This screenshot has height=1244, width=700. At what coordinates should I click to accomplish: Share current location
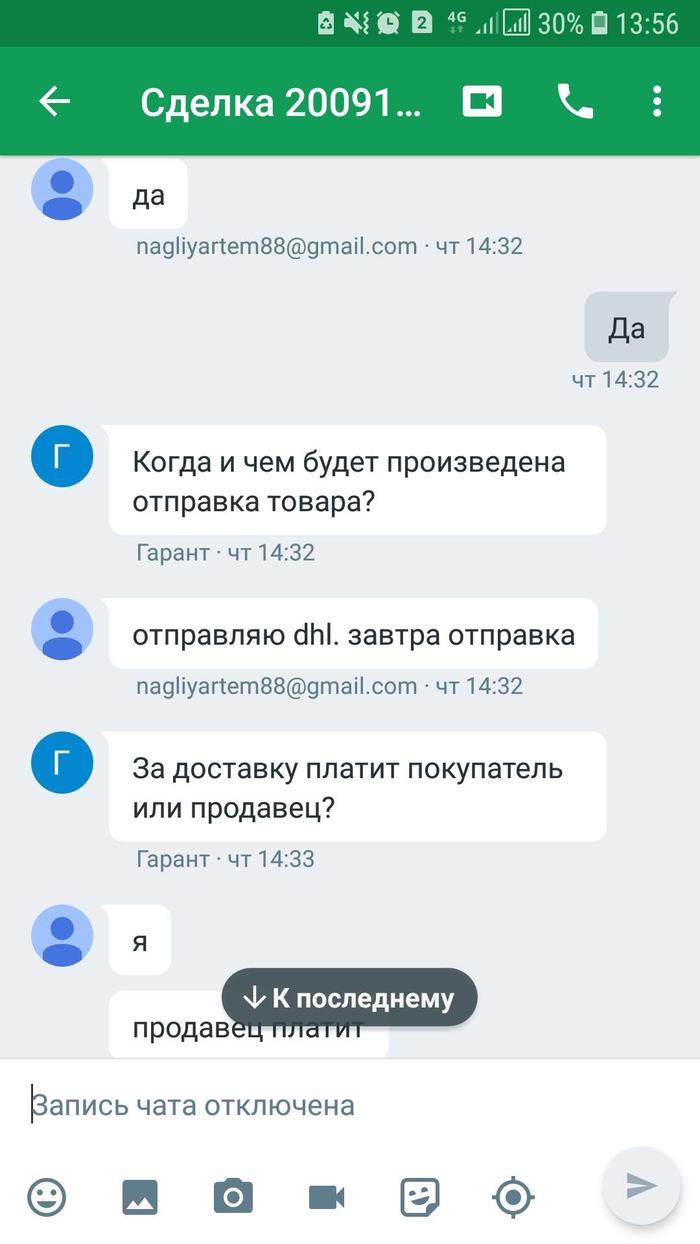[513, 1196]
